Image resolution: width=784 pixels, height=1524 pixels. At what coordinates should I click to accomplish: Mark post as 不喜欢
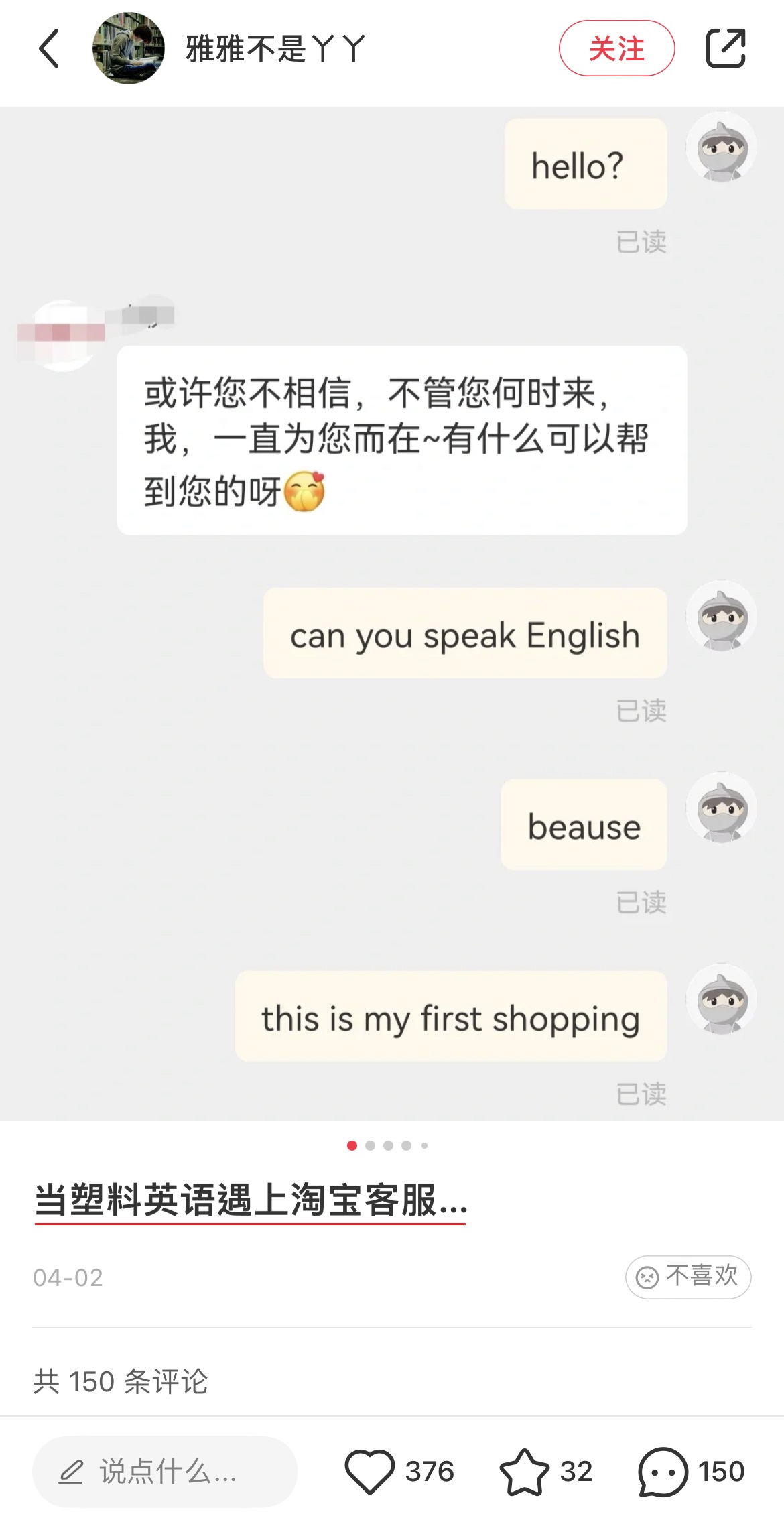(688, 1277)
